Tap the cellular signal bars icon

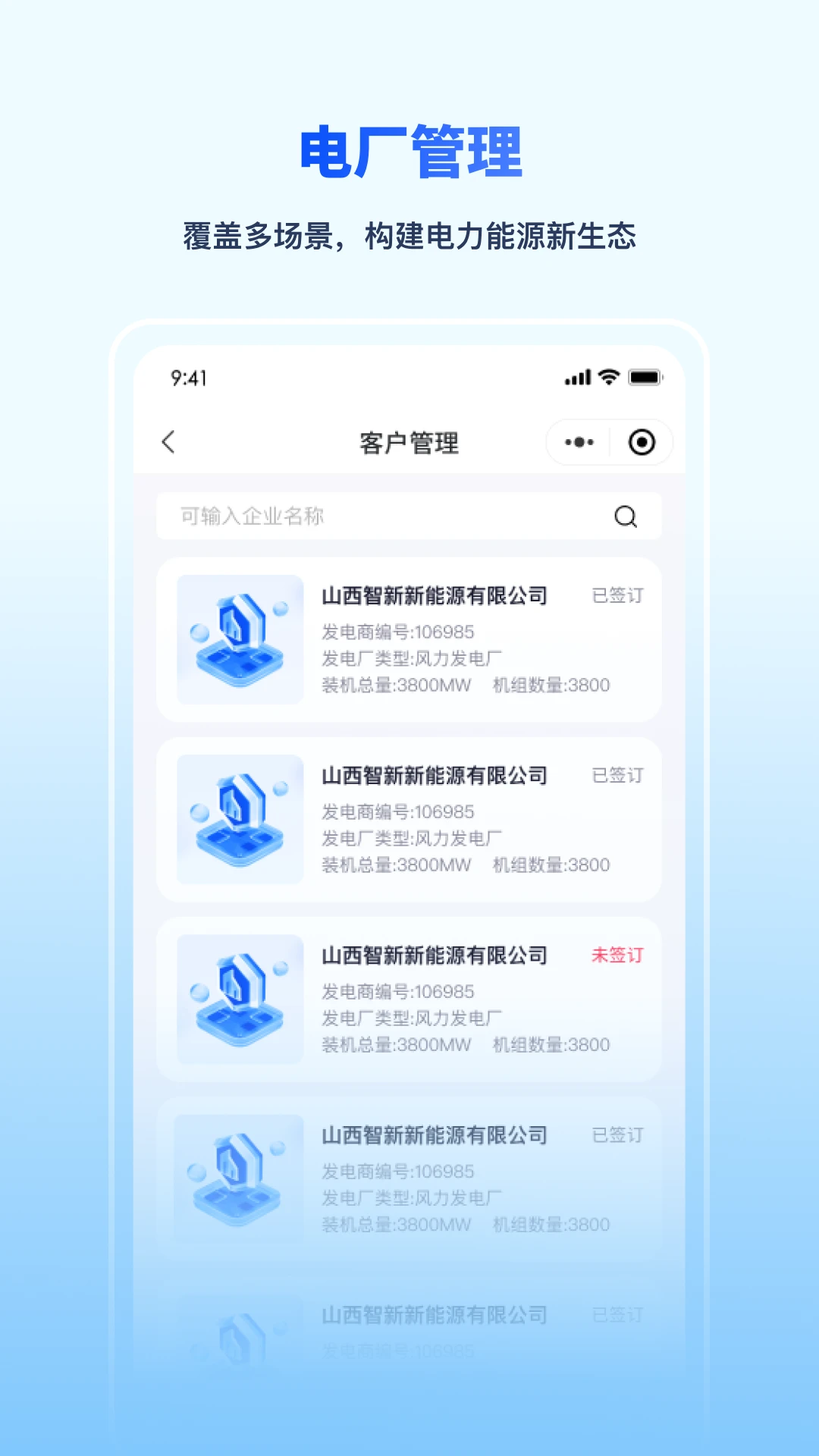tap(578, 377)
